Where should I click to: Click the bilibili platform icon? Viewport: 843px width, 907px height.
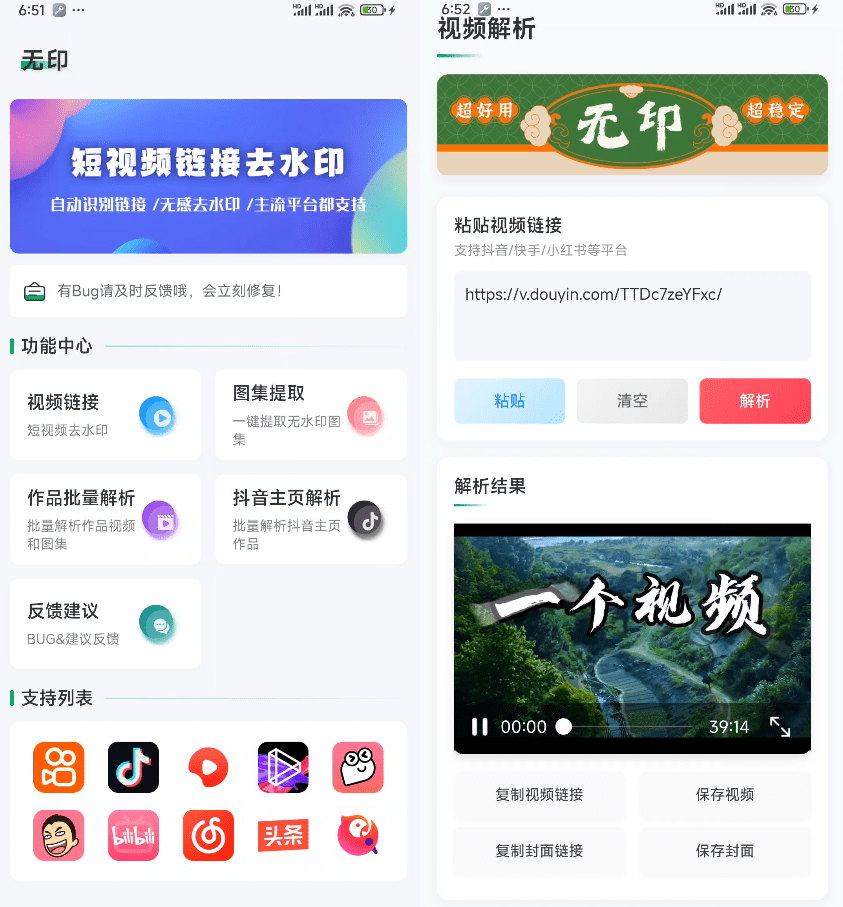[133, 835]
